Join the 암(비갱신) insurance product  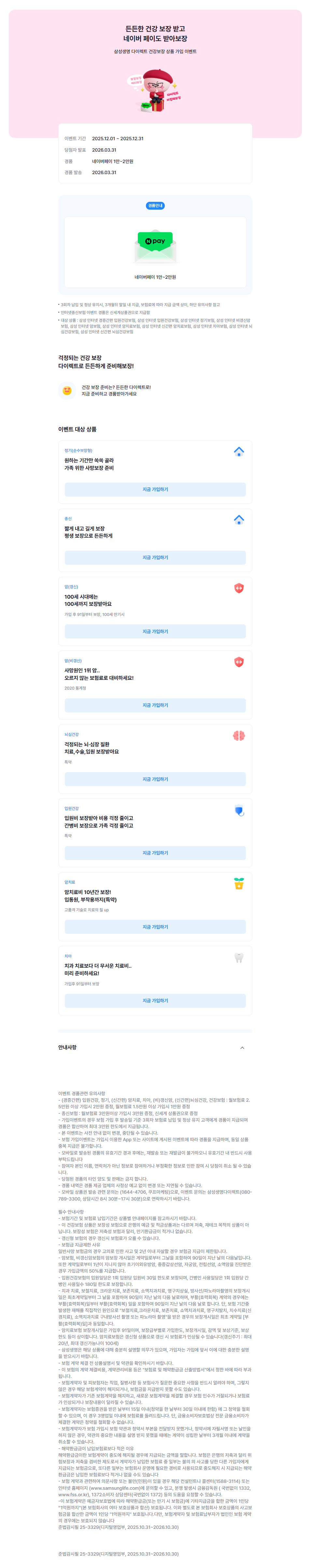(x=155, y=705)
